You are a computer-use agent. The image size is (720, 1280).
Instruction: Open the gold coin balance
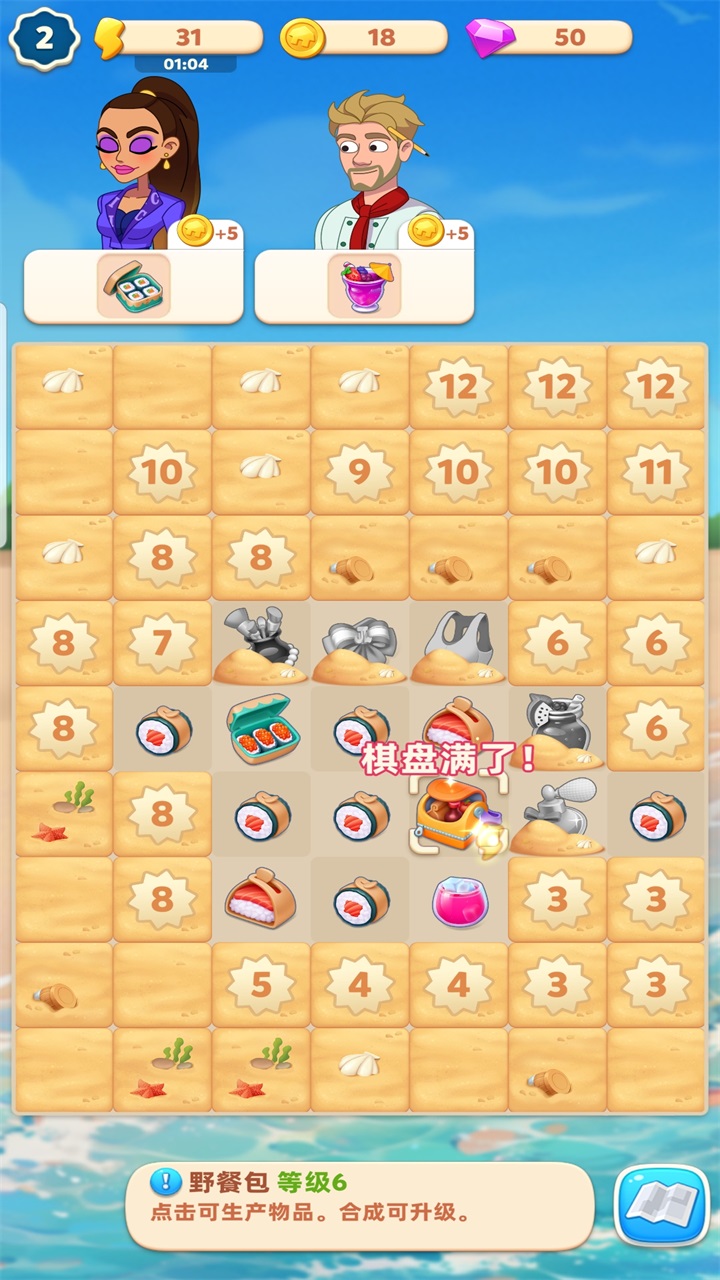(x=365, y=38)
